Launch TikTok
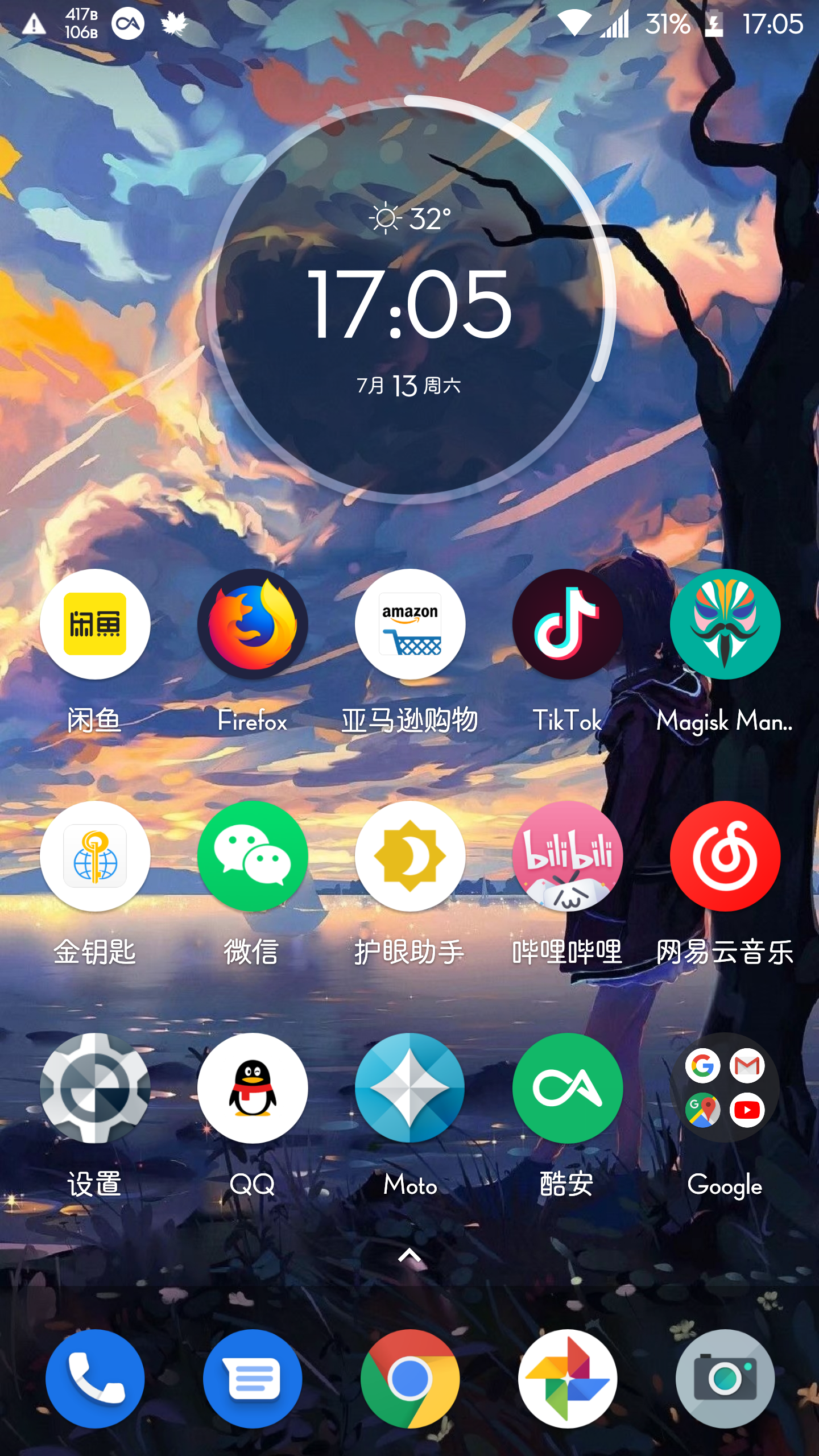 (x=567, y=624)
